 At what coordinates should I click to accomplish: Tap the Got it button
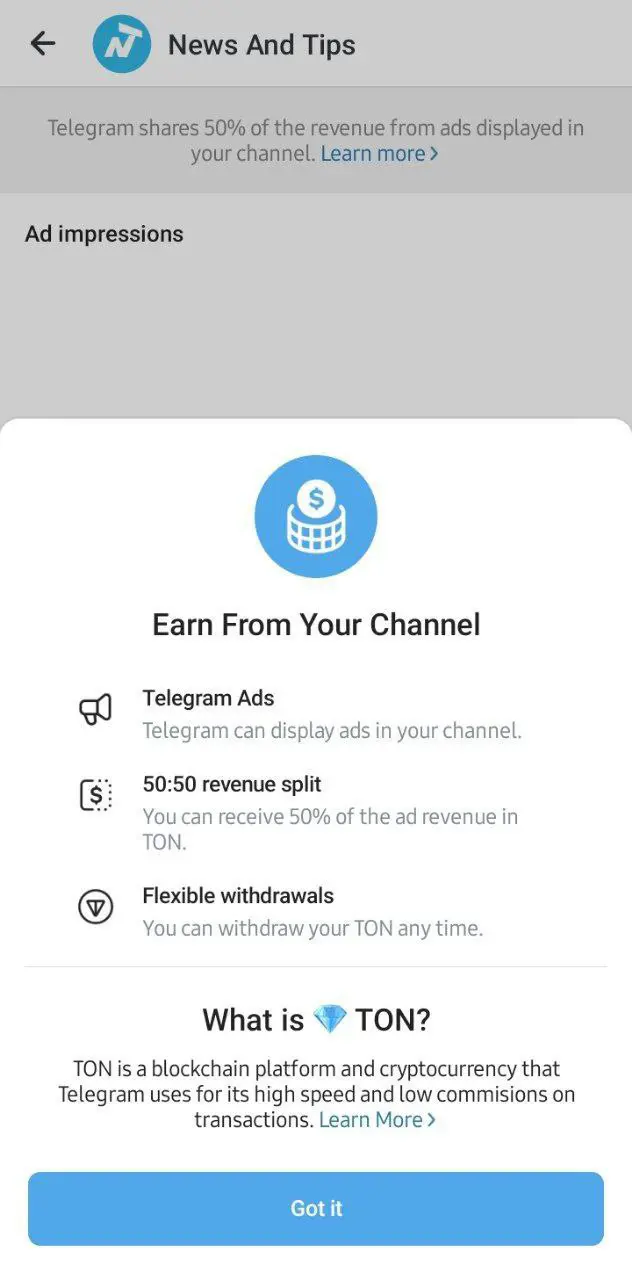tap(316, 1208)
